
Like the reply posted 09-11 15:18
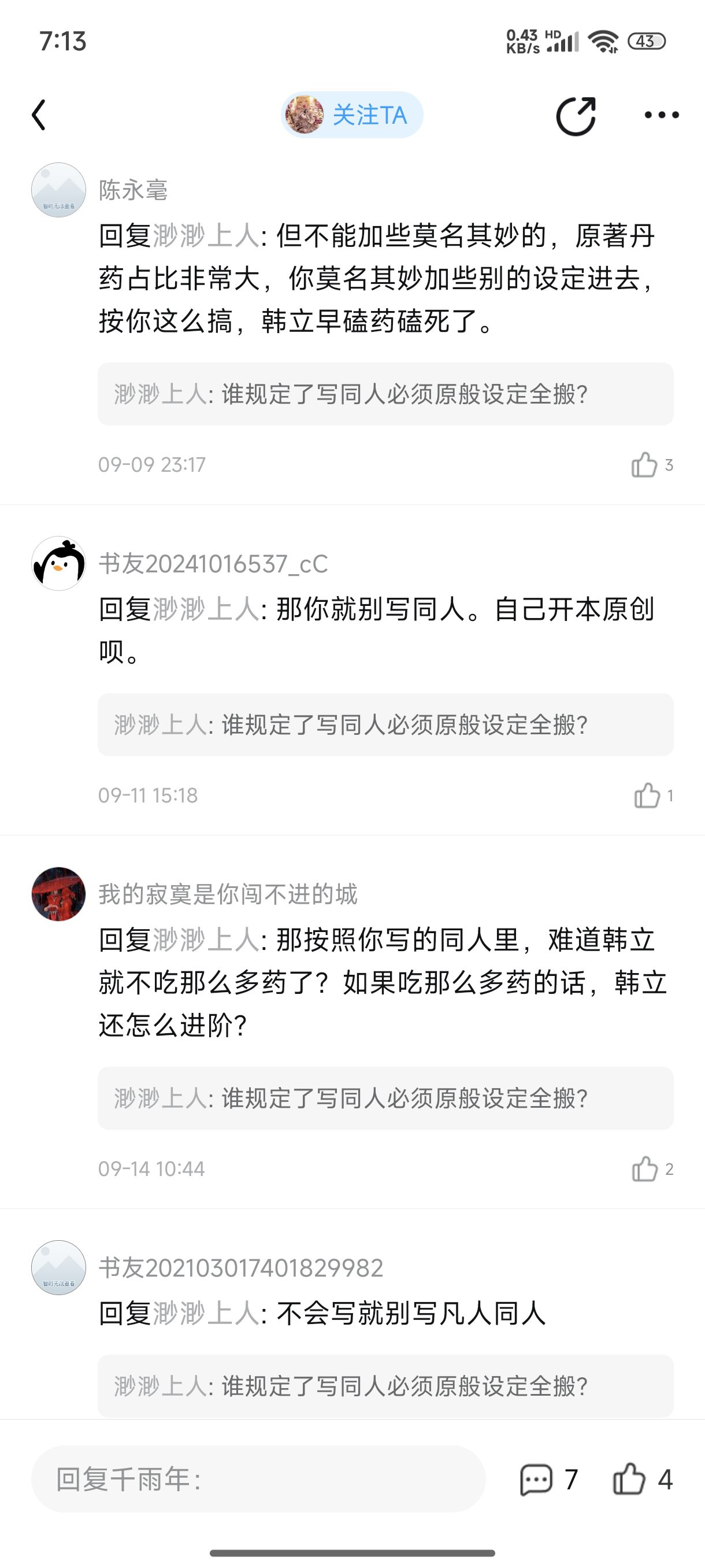click(x=647, y=796)
